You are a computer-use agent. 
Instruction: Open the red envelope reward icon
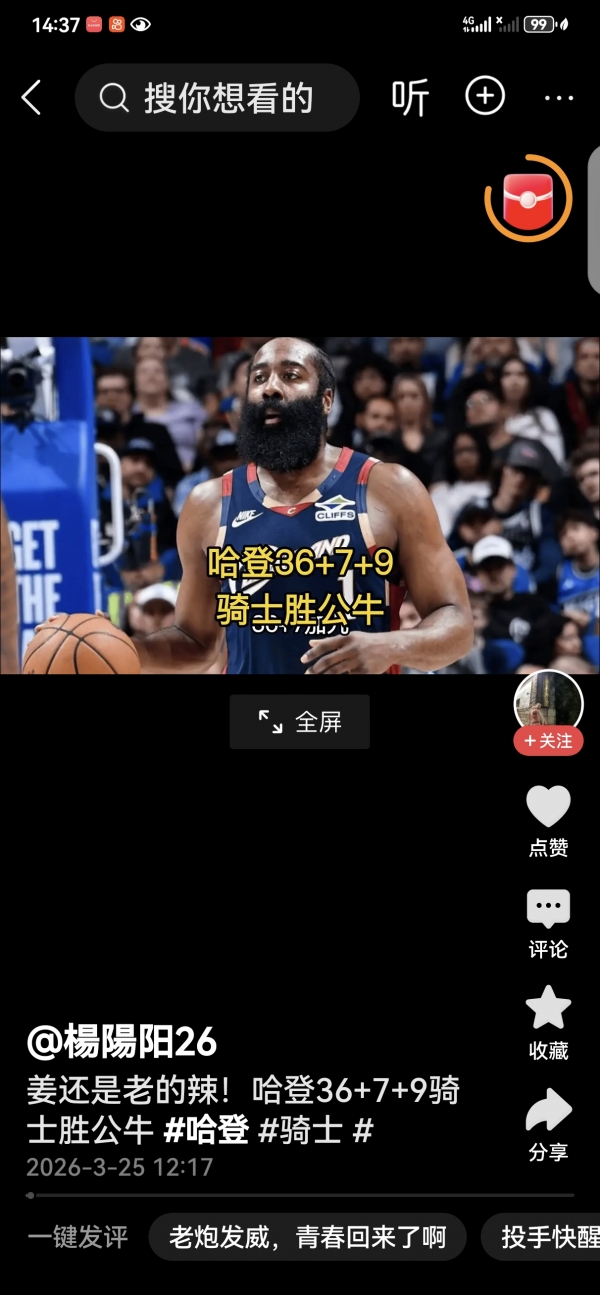[528, 198]
